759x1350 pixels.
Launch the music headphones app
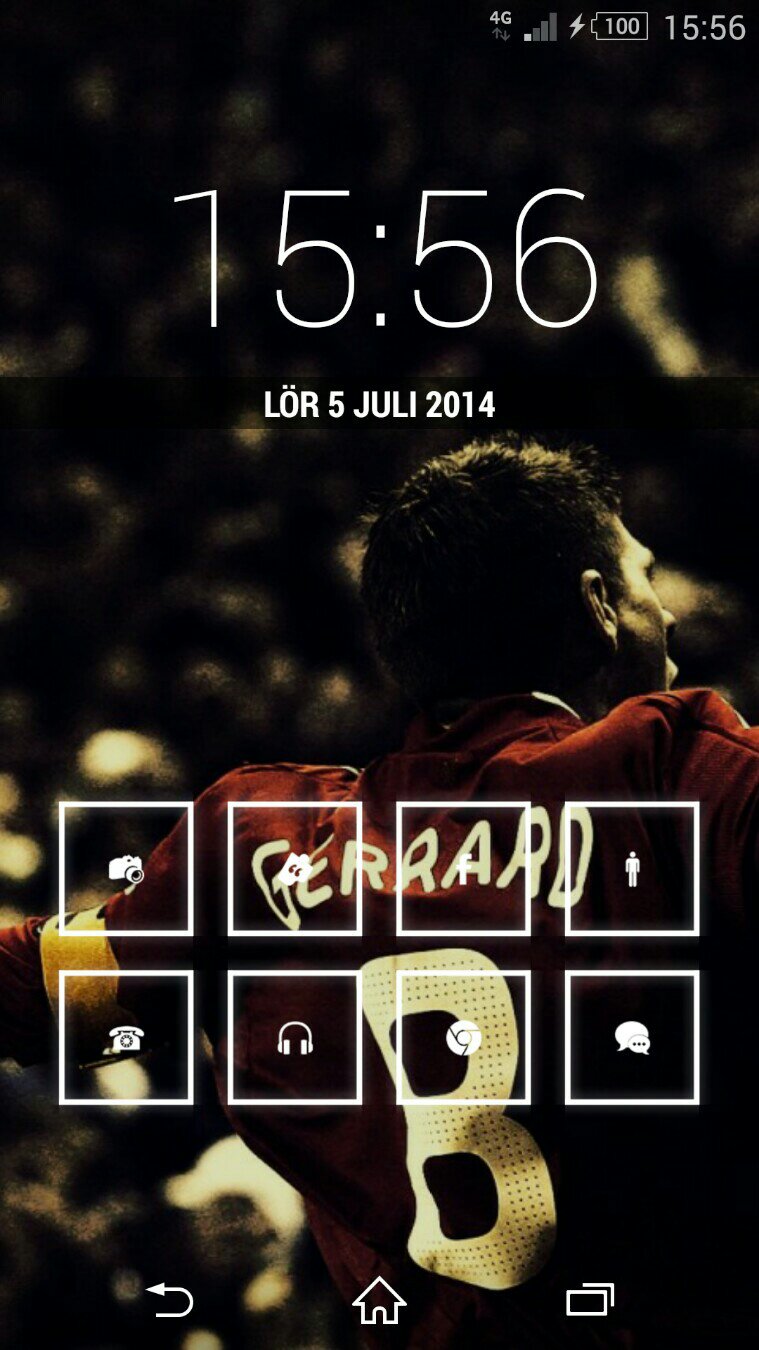click(294, 1038)
